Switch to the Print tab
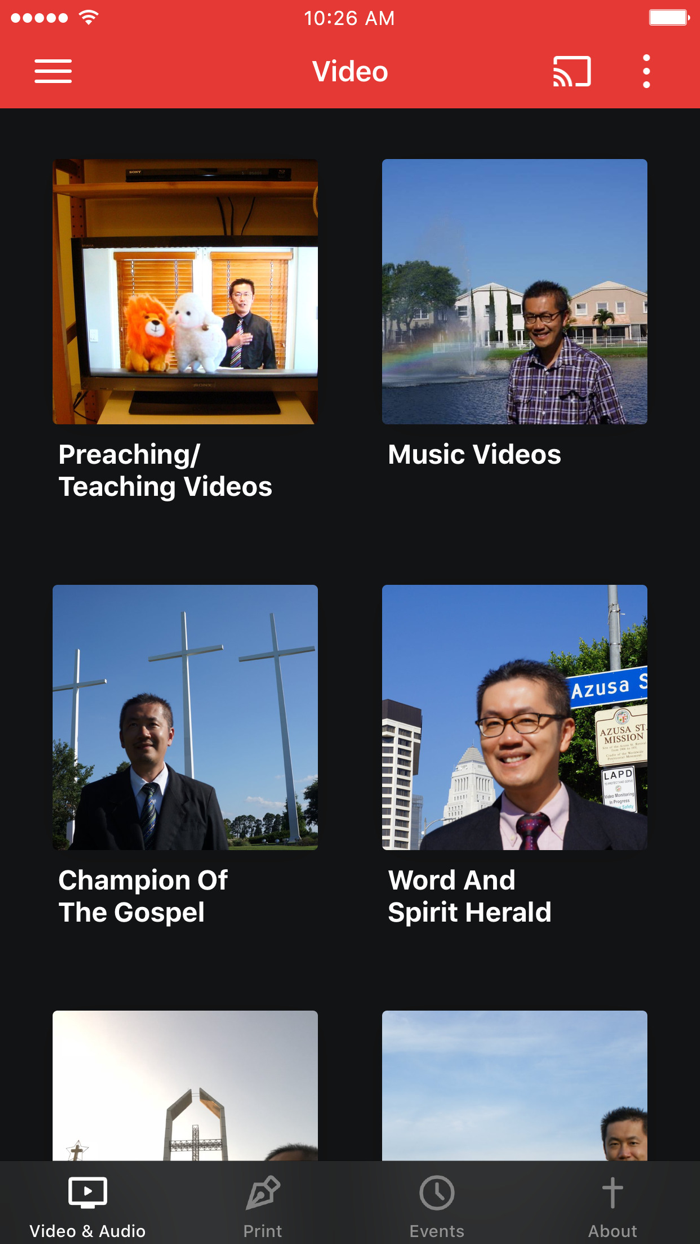The height and width of the screenshot is (1244, 700). coord(263,1205)
